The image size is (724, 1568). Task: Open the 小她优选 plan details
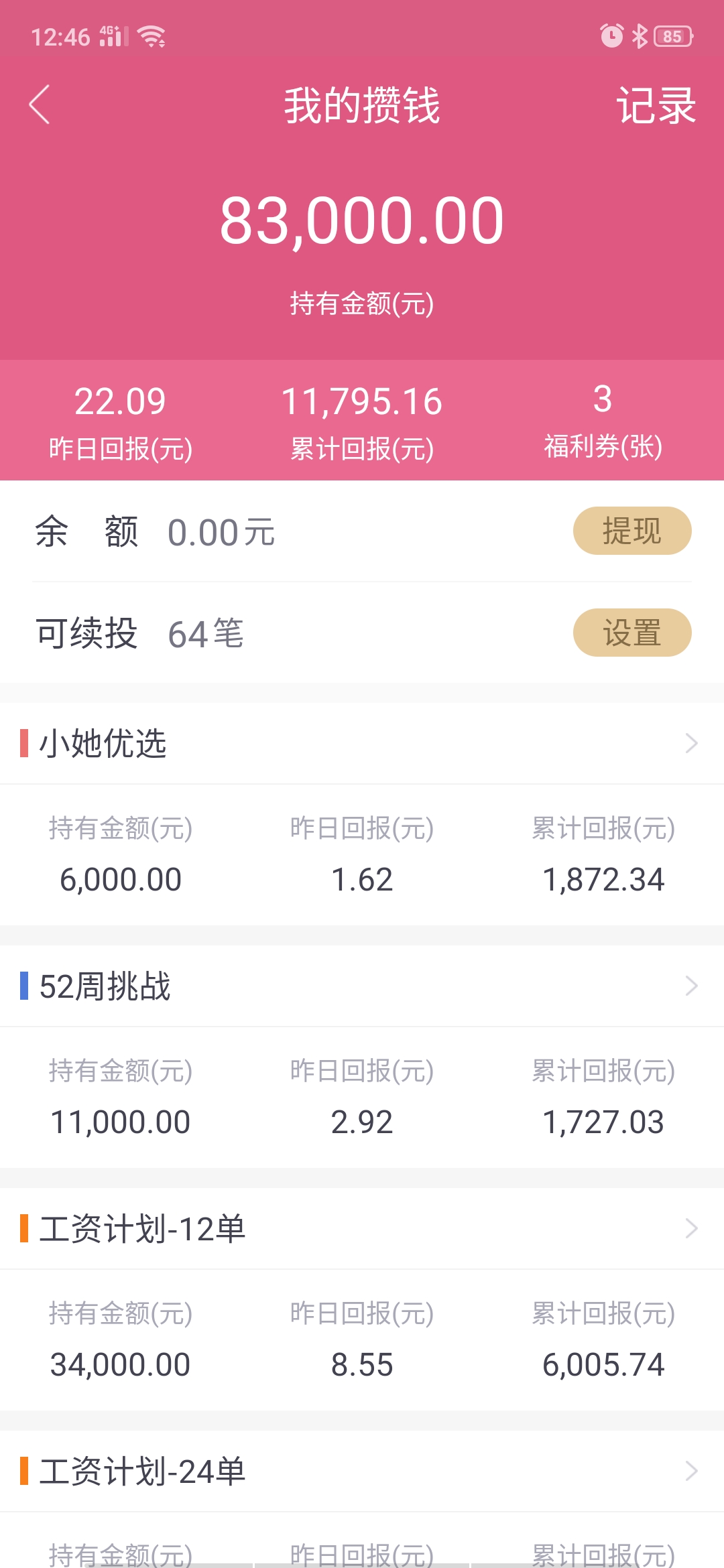(362, 743)
